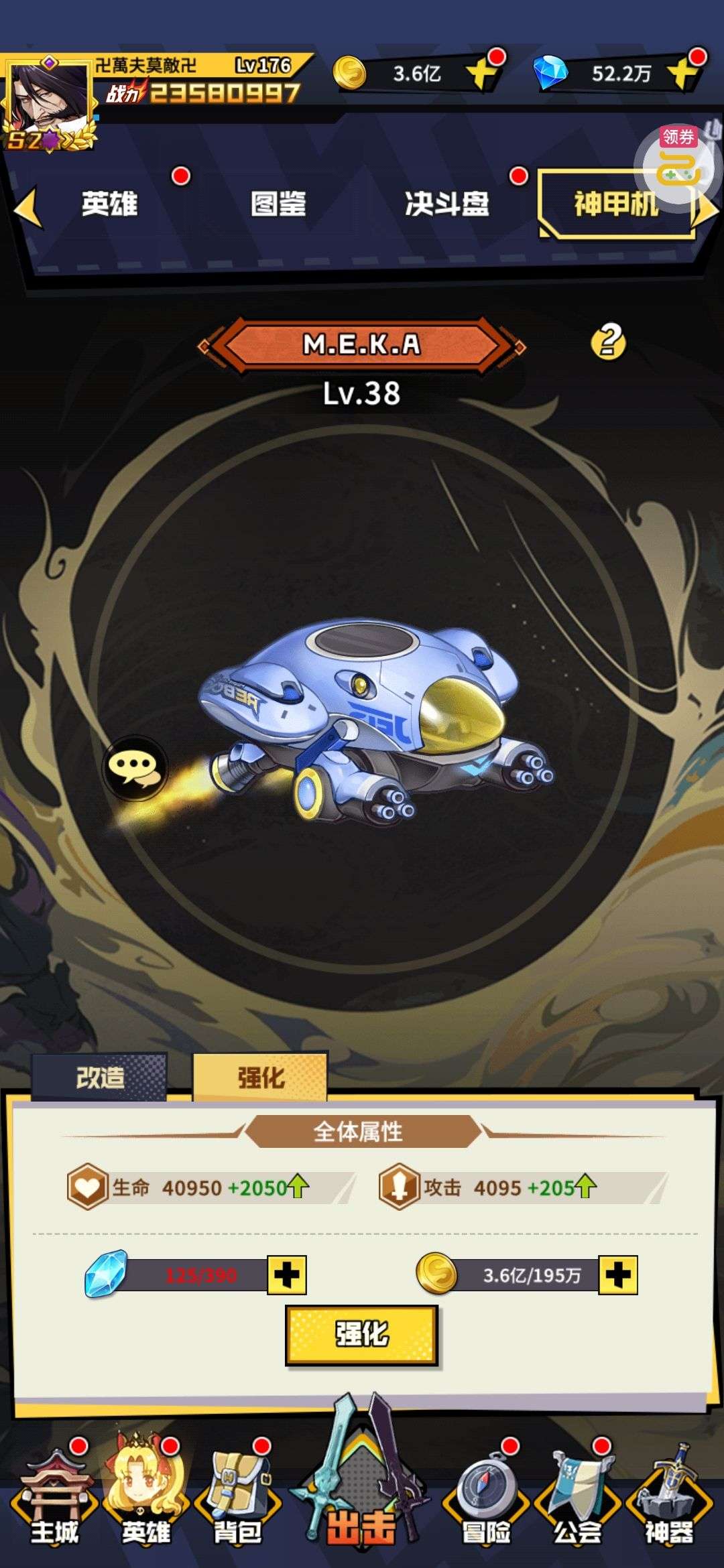Open the 决斗盘 tab
The image size is (724, 1568).
pos(447,204)
